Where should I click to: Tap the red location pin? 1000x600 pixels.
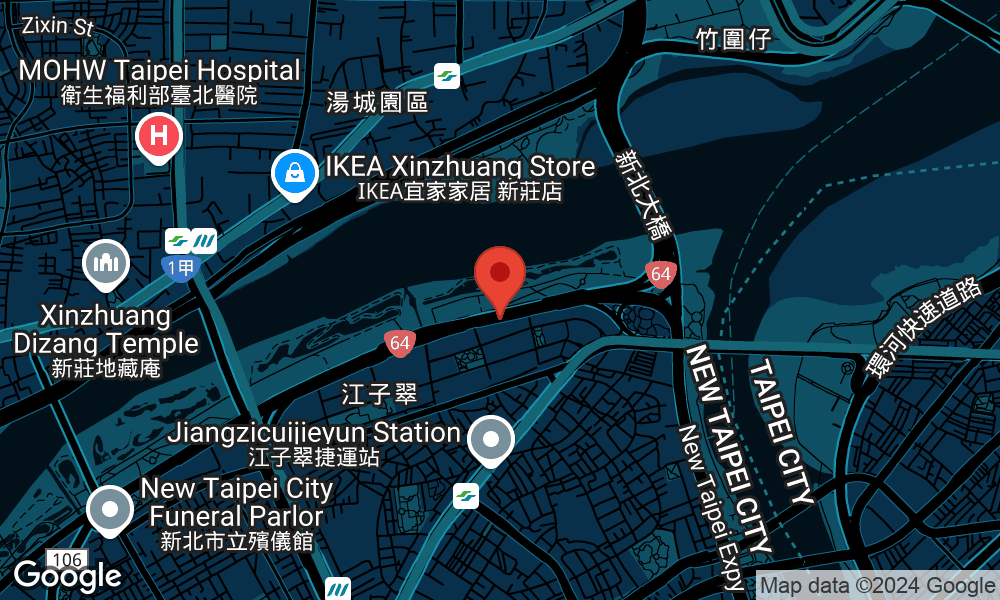pos(500,274)
